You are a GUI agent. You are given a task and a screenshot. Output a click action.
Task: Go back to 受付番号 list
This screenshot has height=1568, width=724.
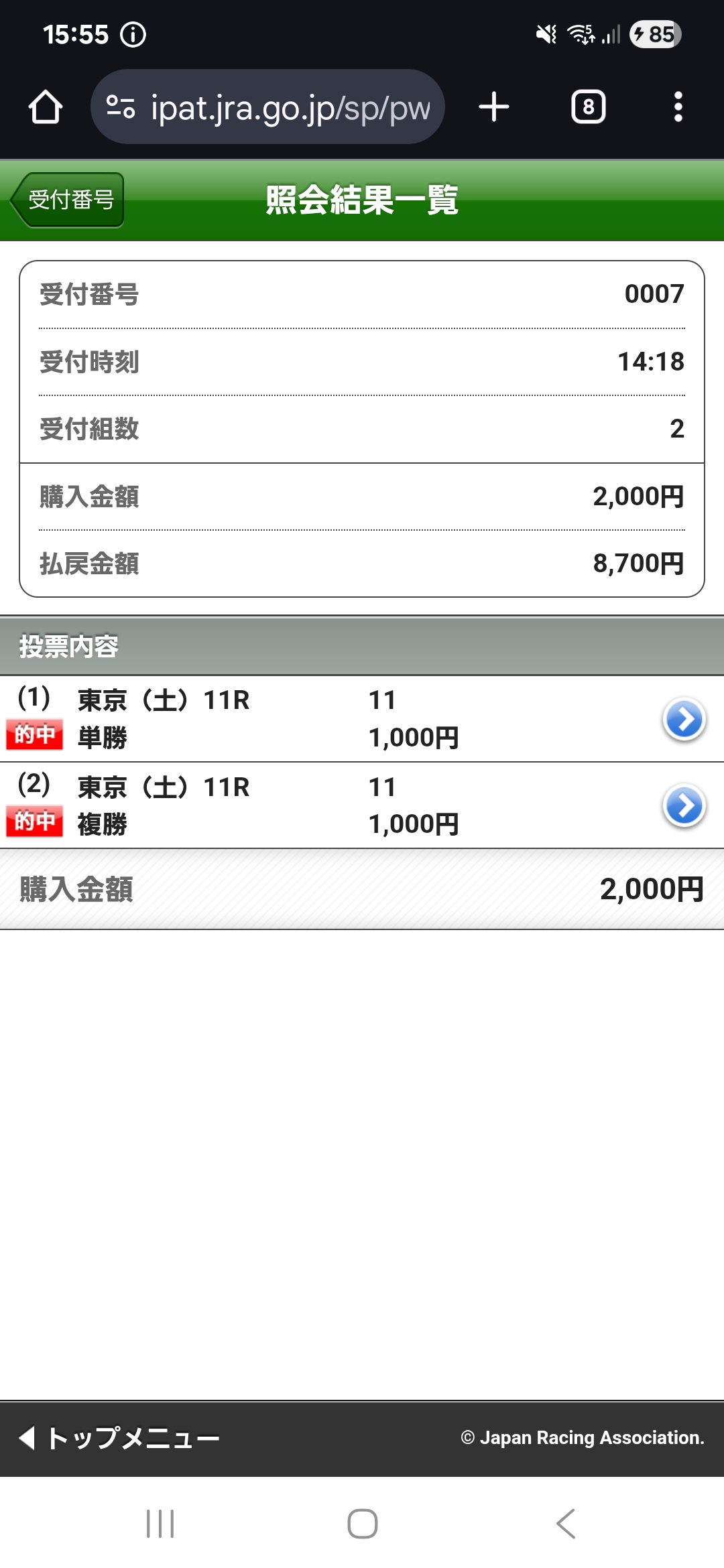point(68,200)
